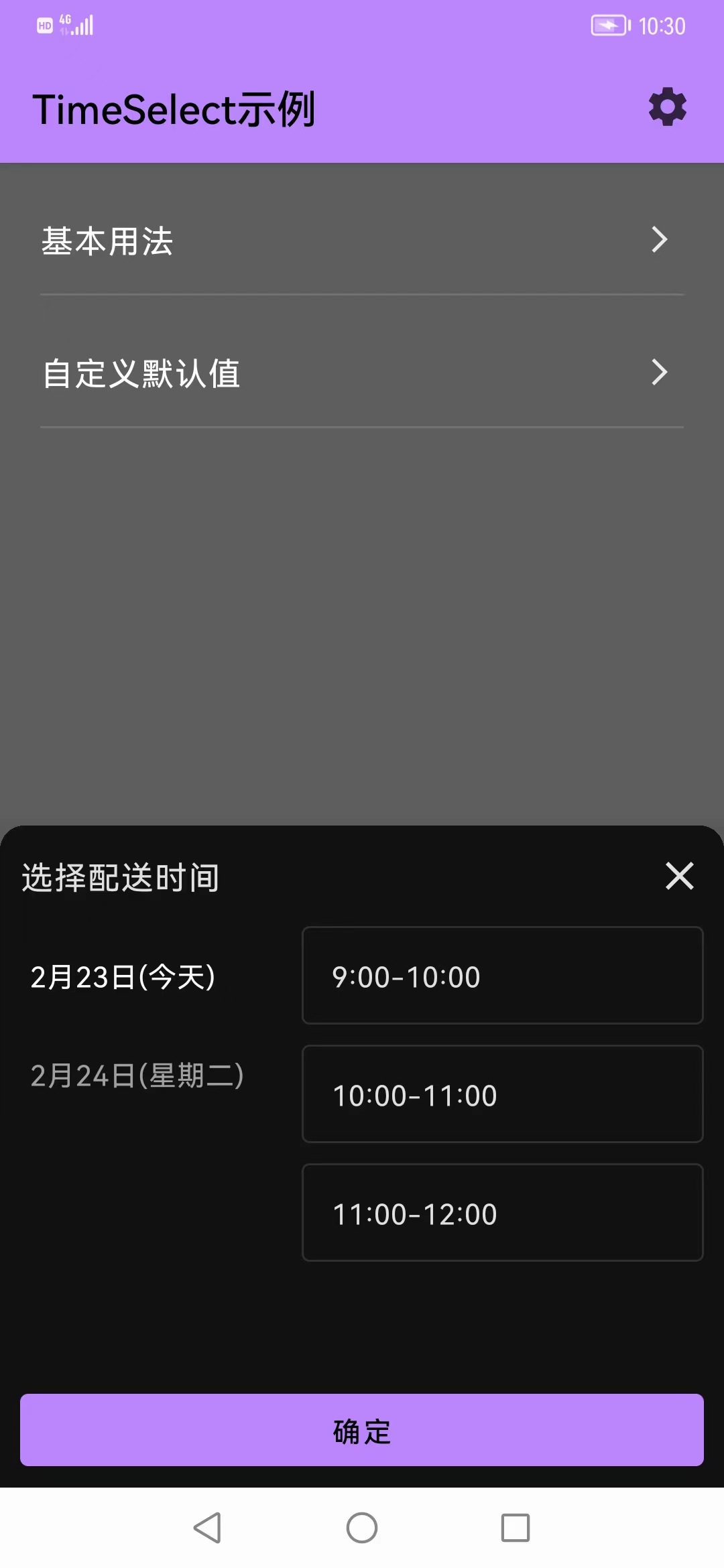Switch to 2月24日(星期二) date

(x=137, y=1075)
